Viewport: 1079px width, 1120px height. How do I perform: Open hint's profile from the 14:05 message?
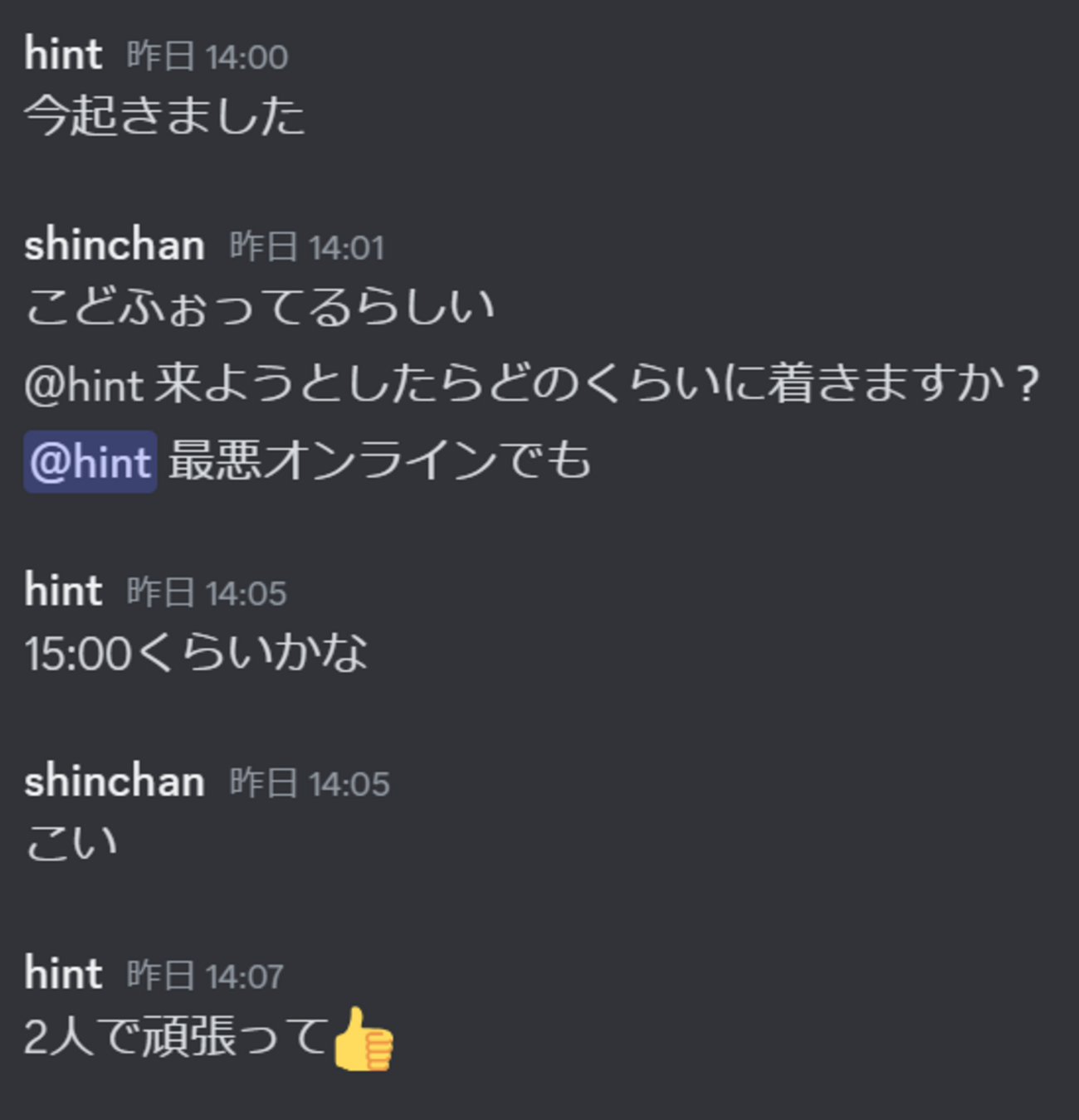pyautogui.click(x=63, y=591)
